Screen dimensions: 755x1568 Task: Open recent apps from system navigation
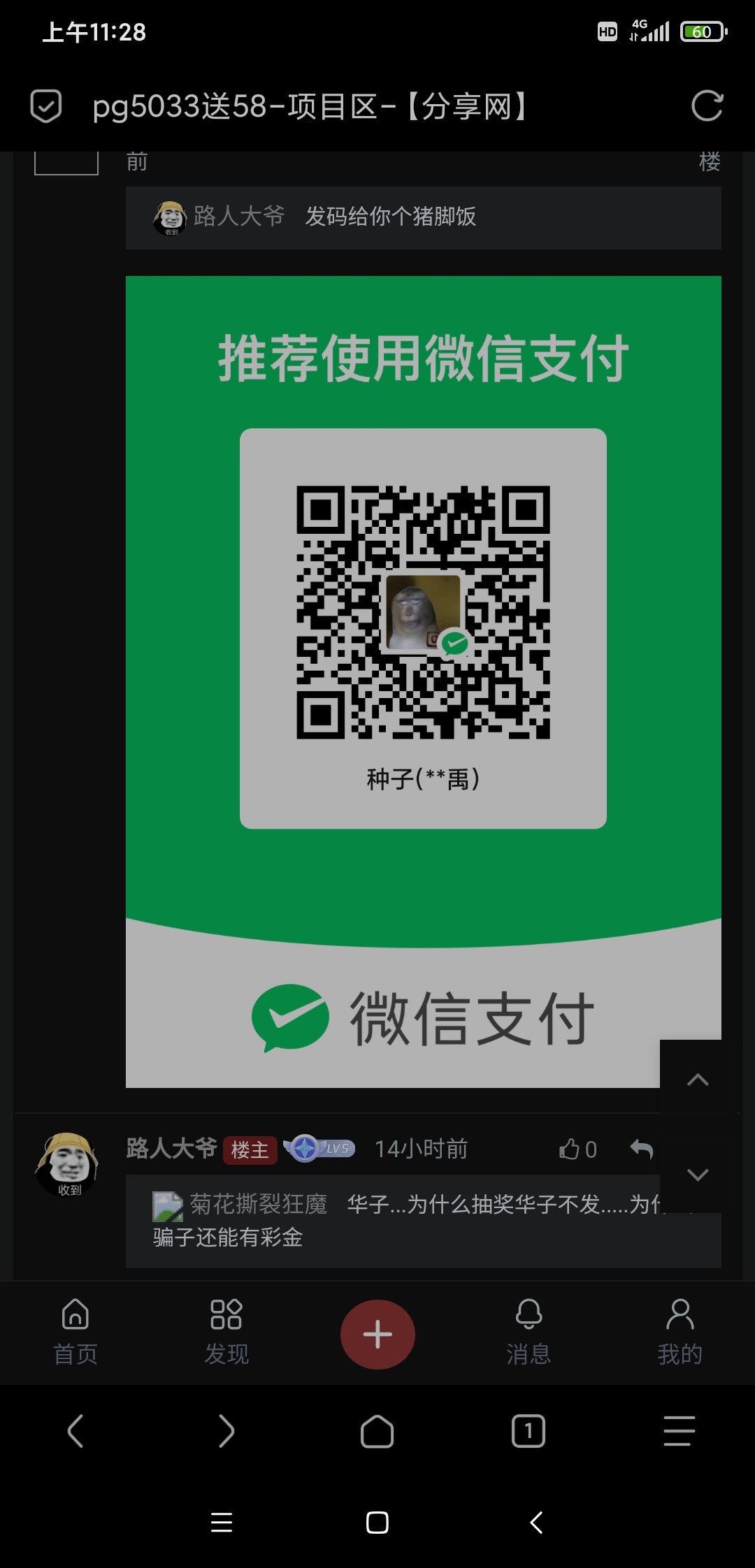(x=222, y=1523)
